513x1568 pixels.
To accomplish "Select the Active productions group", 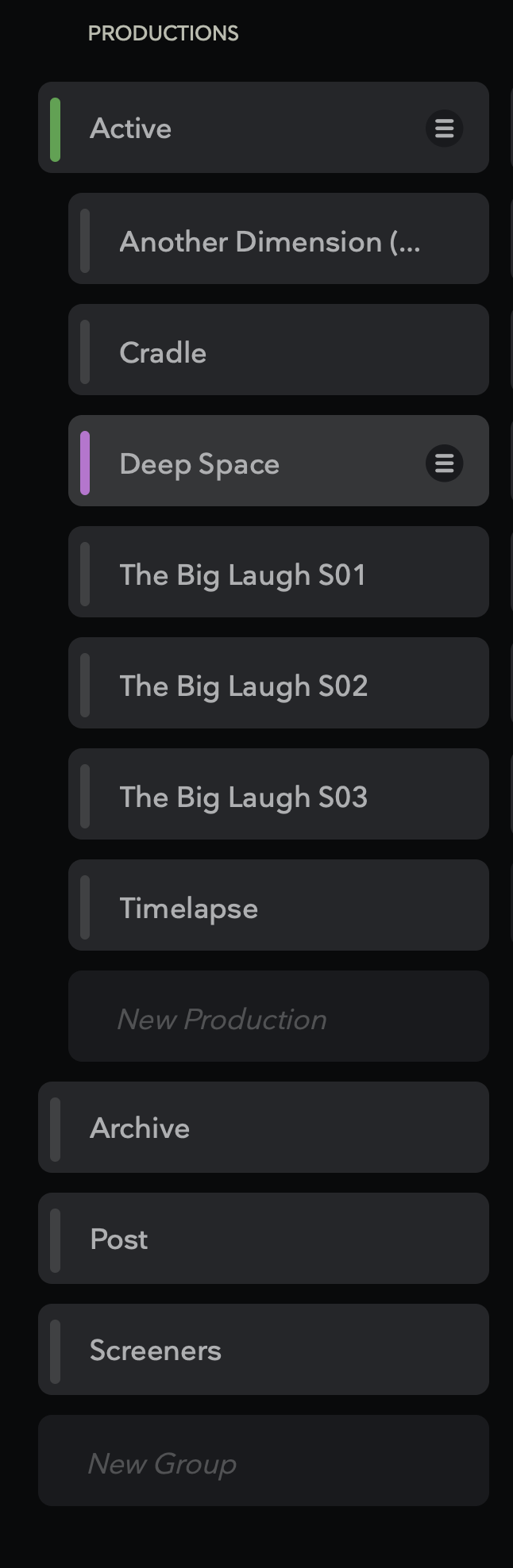I will 238,129.
